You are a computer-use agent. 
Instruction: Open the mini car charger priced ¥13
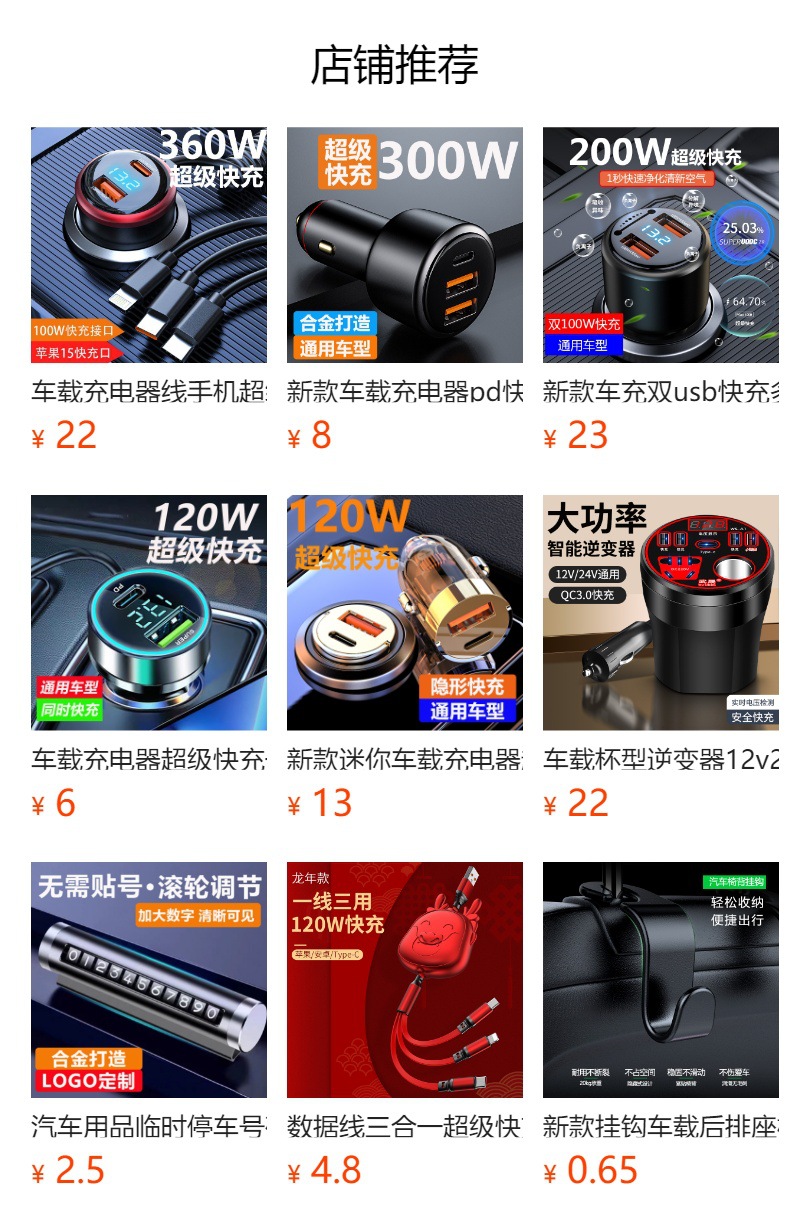click(x=405, y=612)
